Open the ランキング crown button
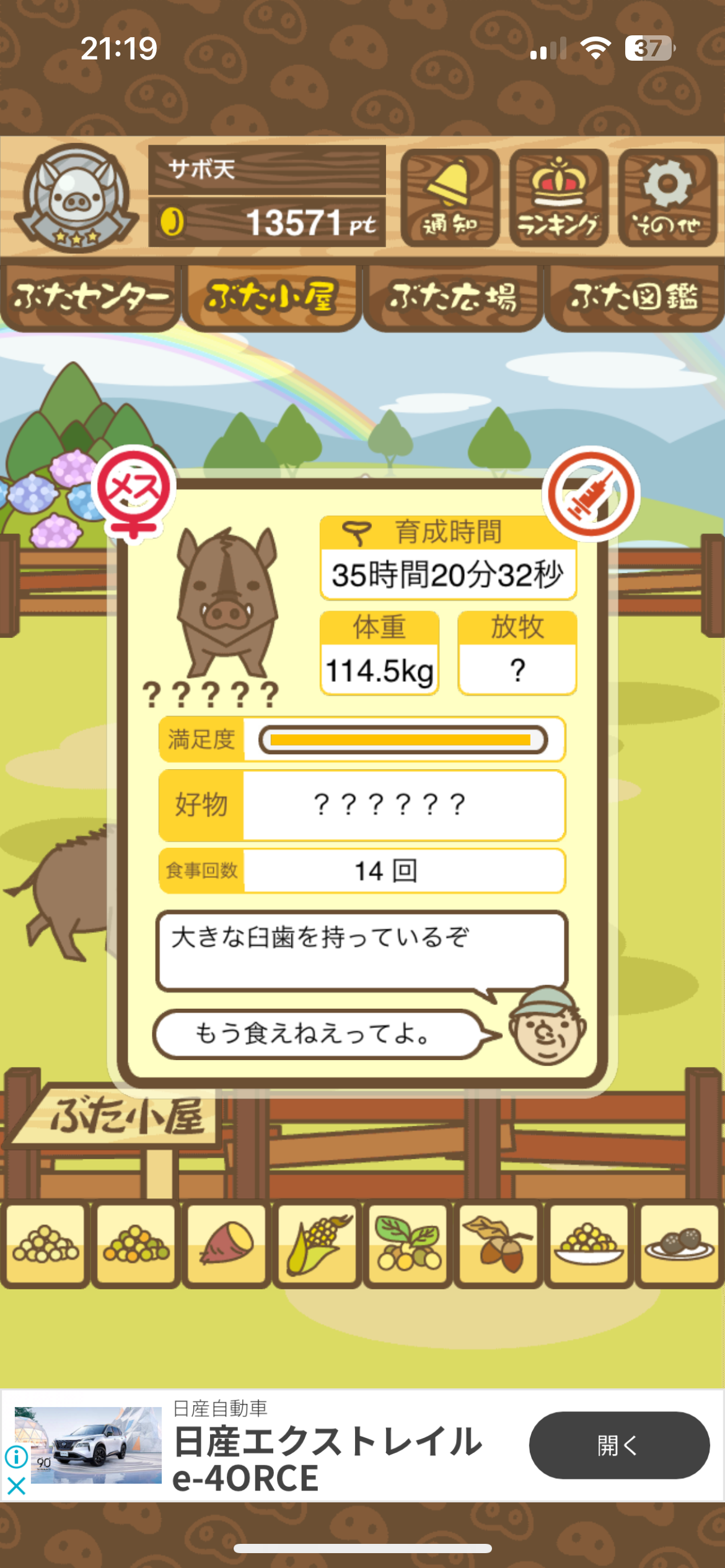Image resolution: width=725 pixels, height=1568 pixels. tap(558, 197)
